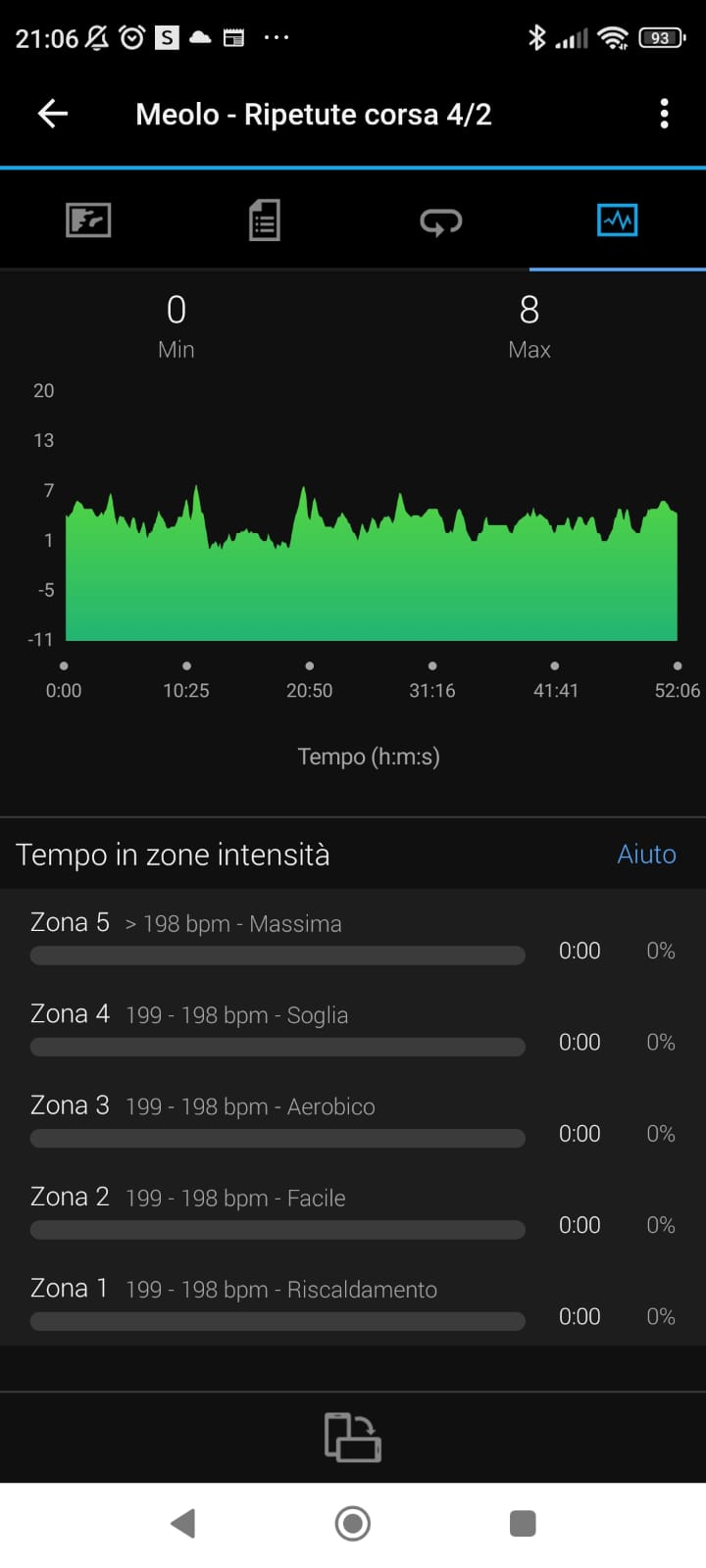Go back with system navigation triangle

pyautogui.click(x=183, y=1524)
